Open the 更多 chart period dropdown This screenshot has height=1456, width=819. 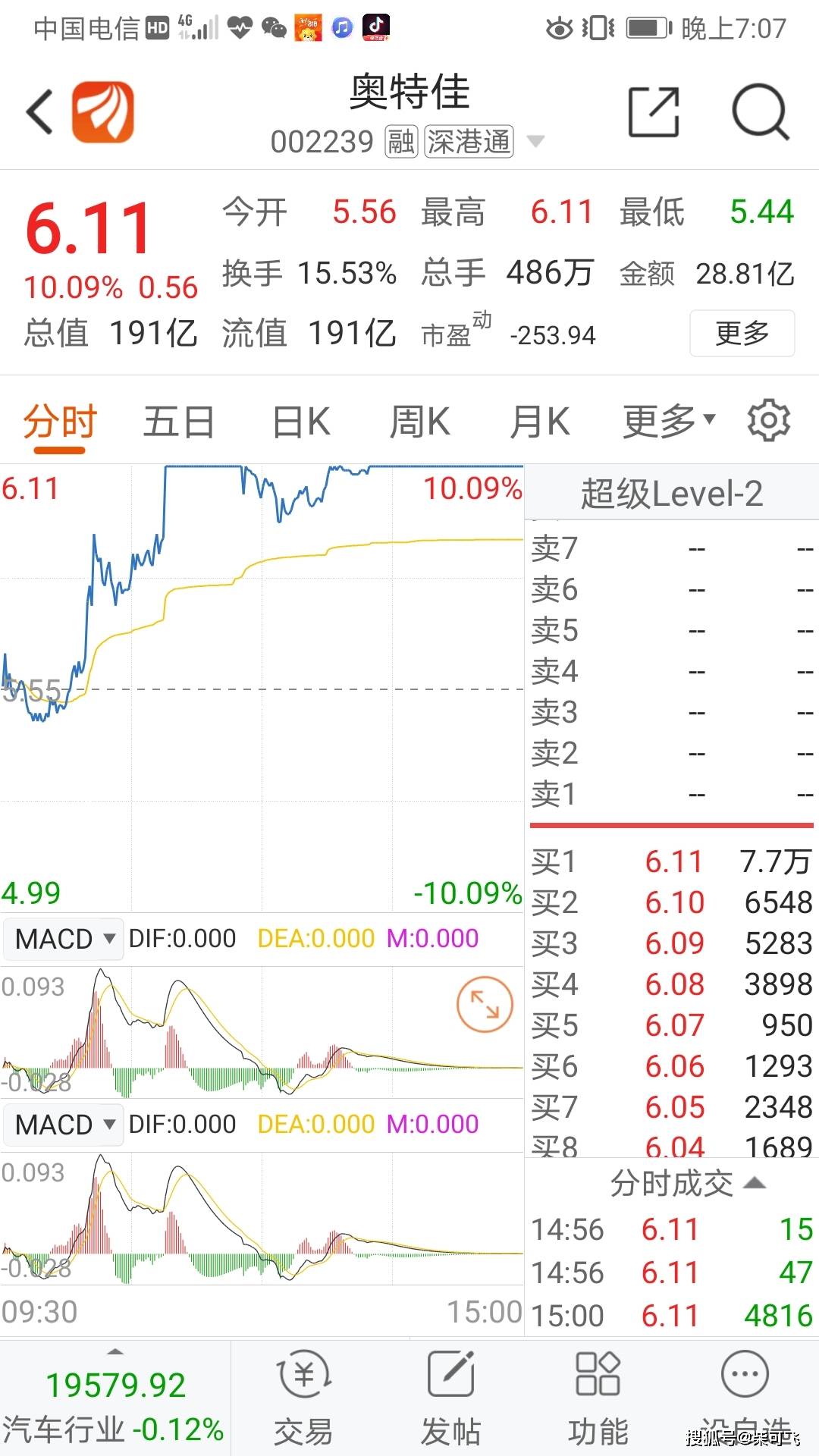[667, 422]
